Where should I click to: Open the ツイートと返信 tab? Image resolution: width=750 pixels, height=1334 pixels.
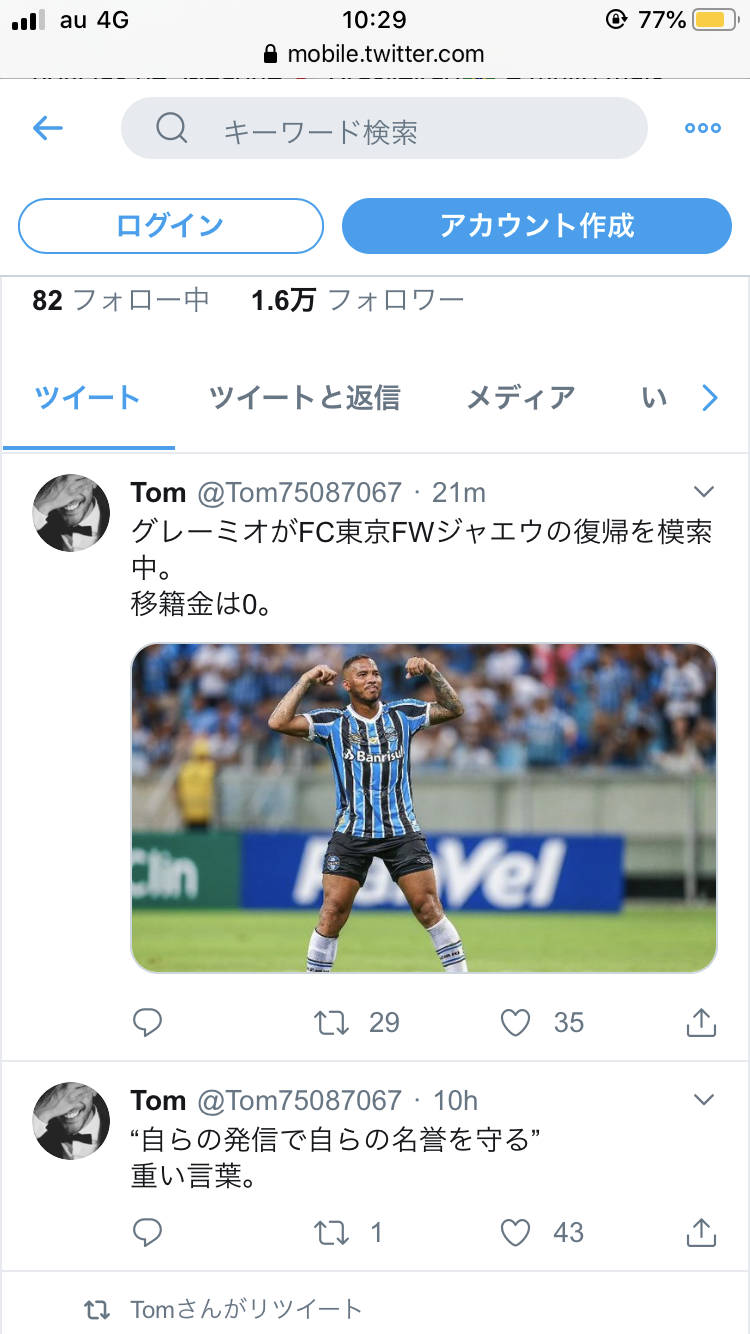click(x=302, y=397)
